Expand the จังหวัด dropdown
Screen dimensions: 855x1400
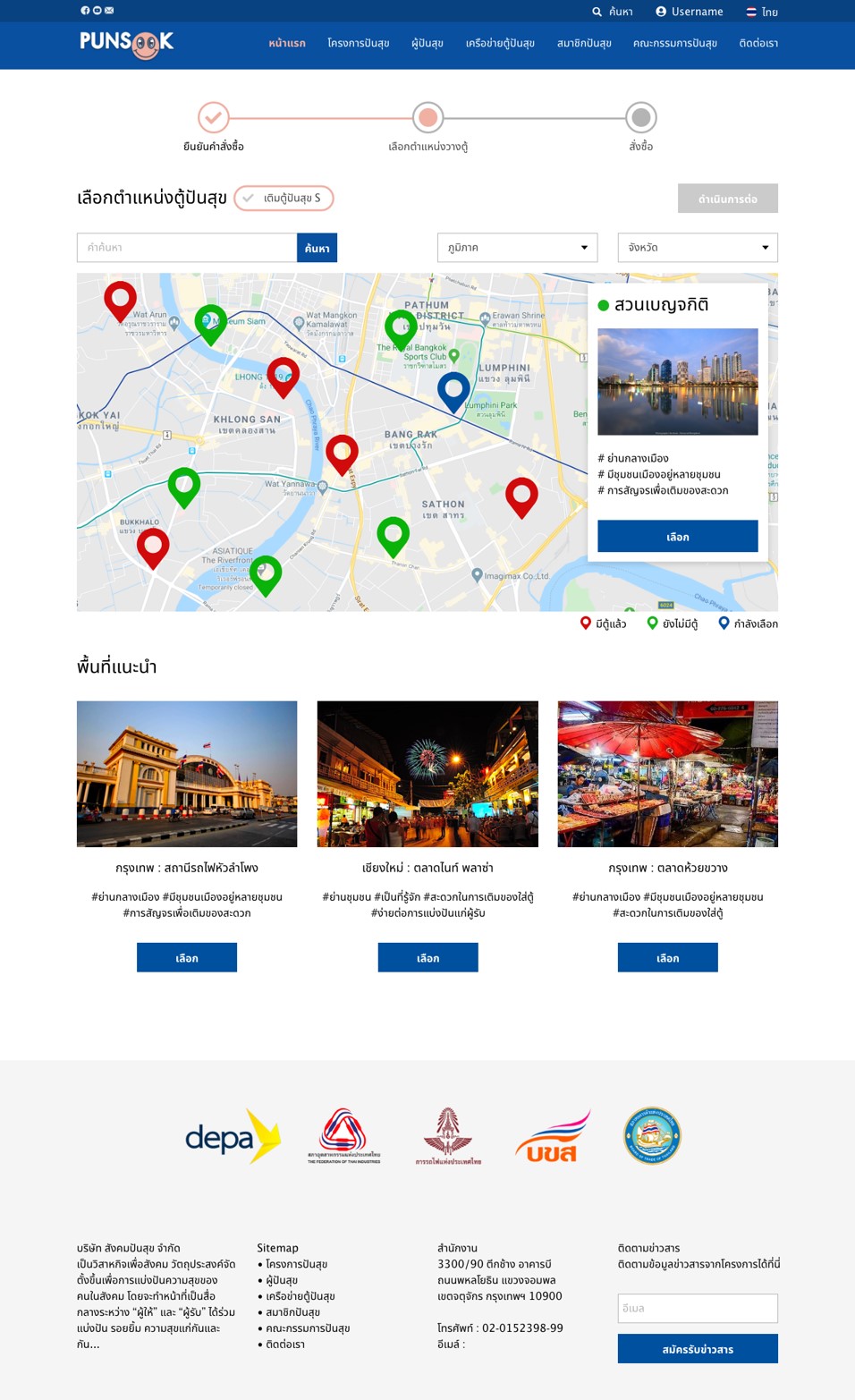click(x=698, y=248)
